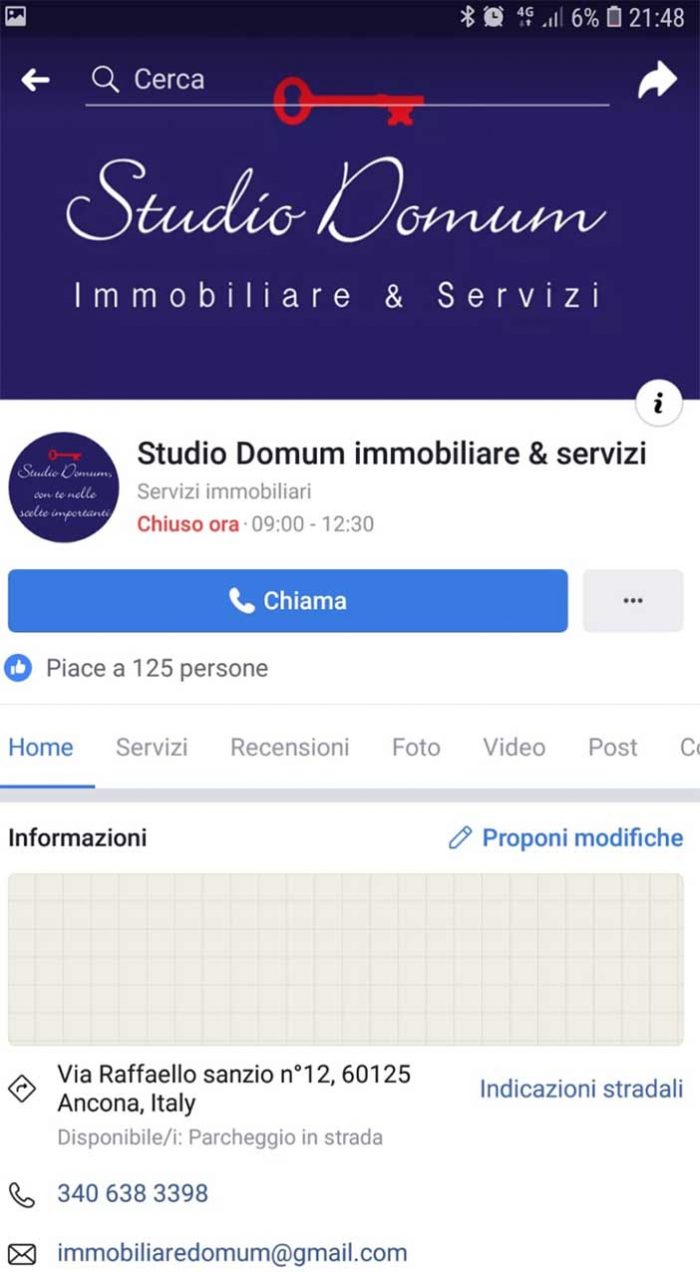Open the three-dot more options button
Image resolution: width=700 pixels, height=1272 pixels.
tap(632, 601)
